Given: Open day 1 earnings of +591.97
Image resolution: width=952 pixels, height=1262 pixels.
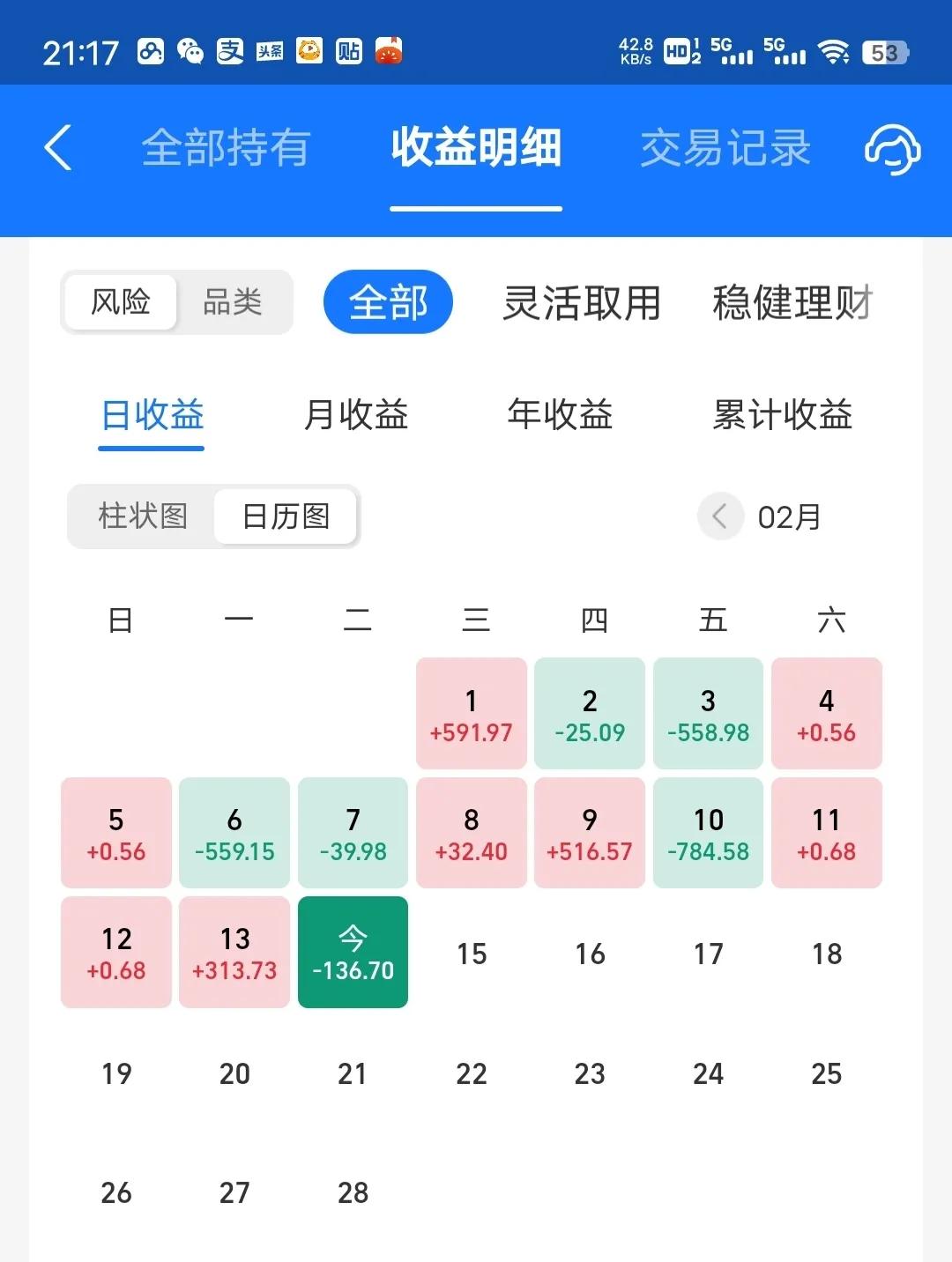Looking at the screenshot, I should pyautogui.click(x=472, y=714).
